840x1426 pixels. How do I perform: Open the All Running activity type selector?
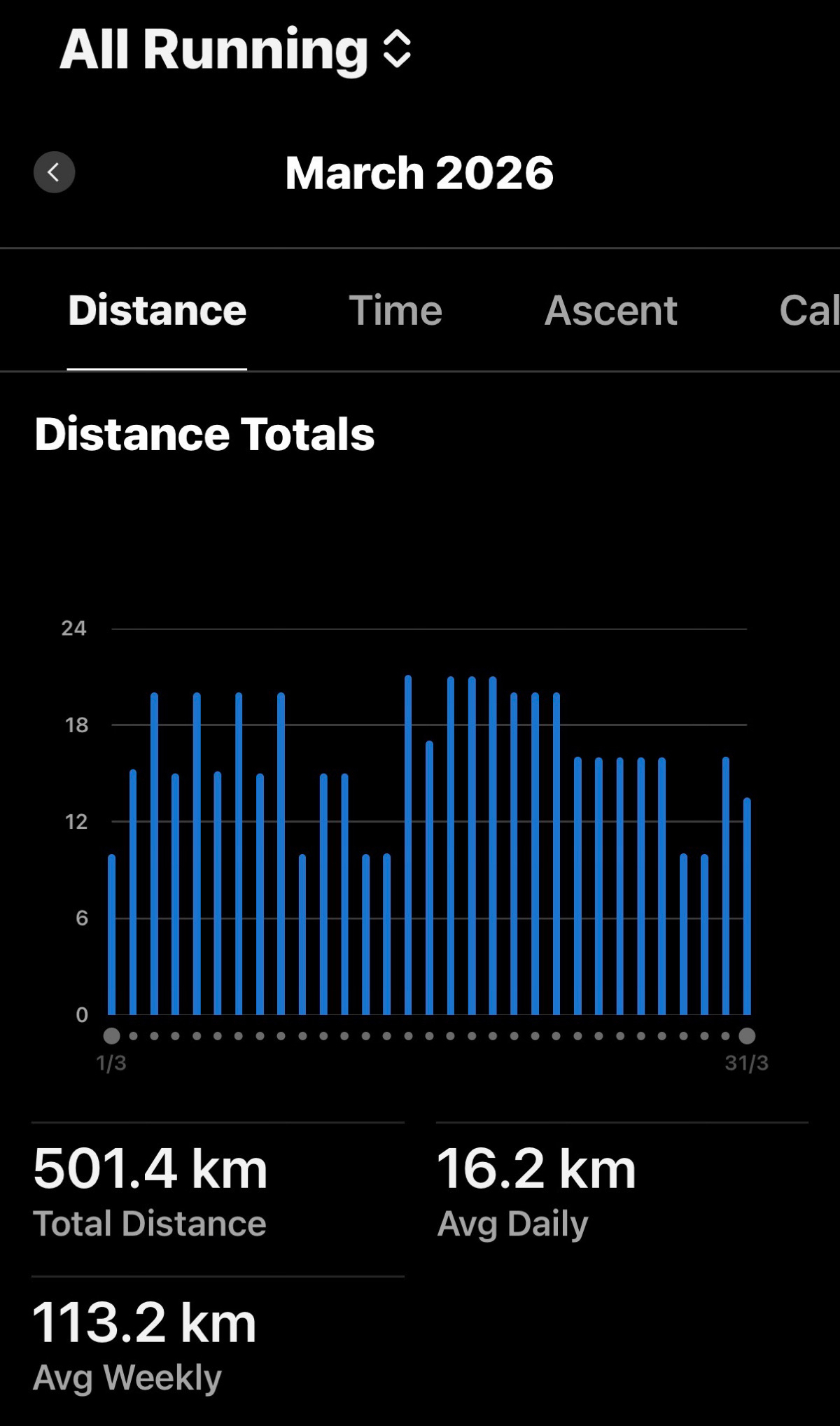click(x=236, y=49)
